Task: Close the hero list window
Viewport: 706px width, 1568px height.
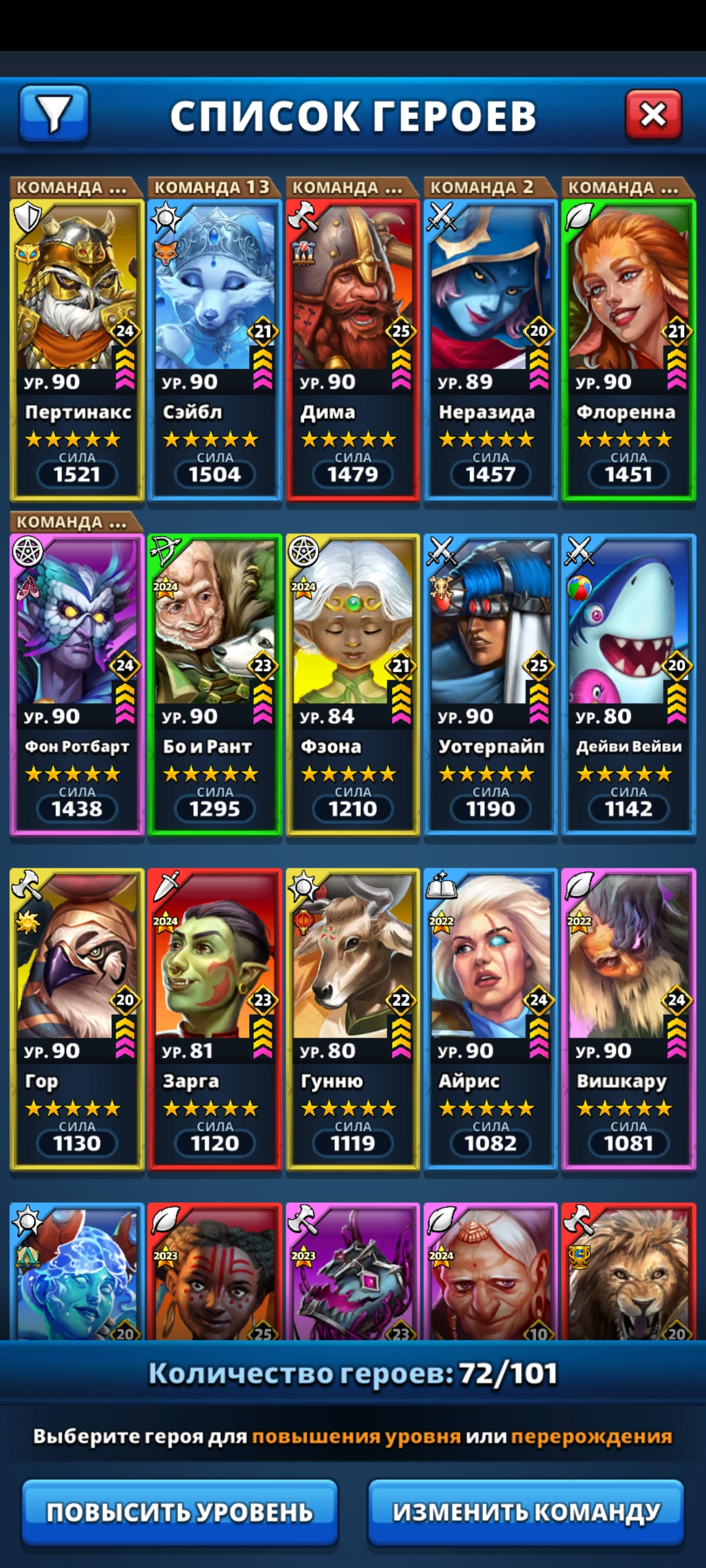Action: click(x=653, y=115)
